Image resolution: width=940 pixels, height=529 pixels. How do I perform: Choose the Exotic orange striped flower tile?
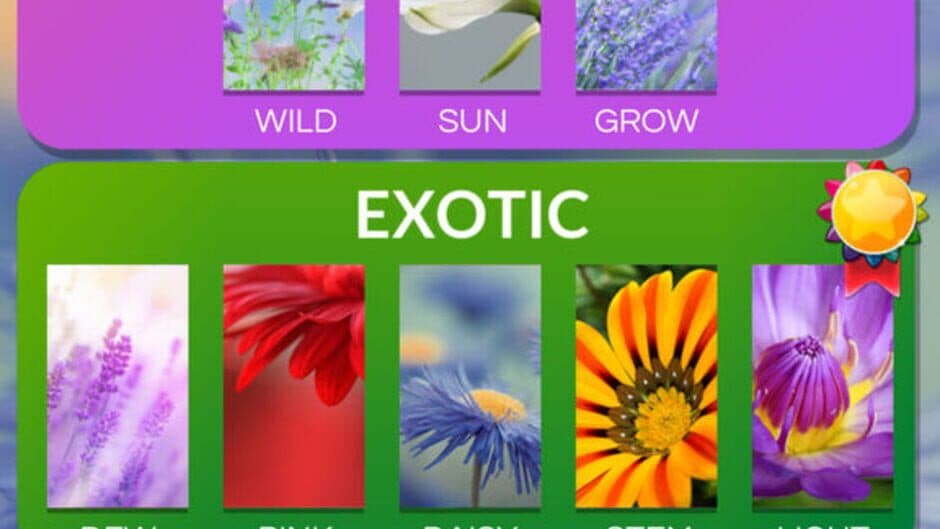pyautogui.click(x=646, y=386)
